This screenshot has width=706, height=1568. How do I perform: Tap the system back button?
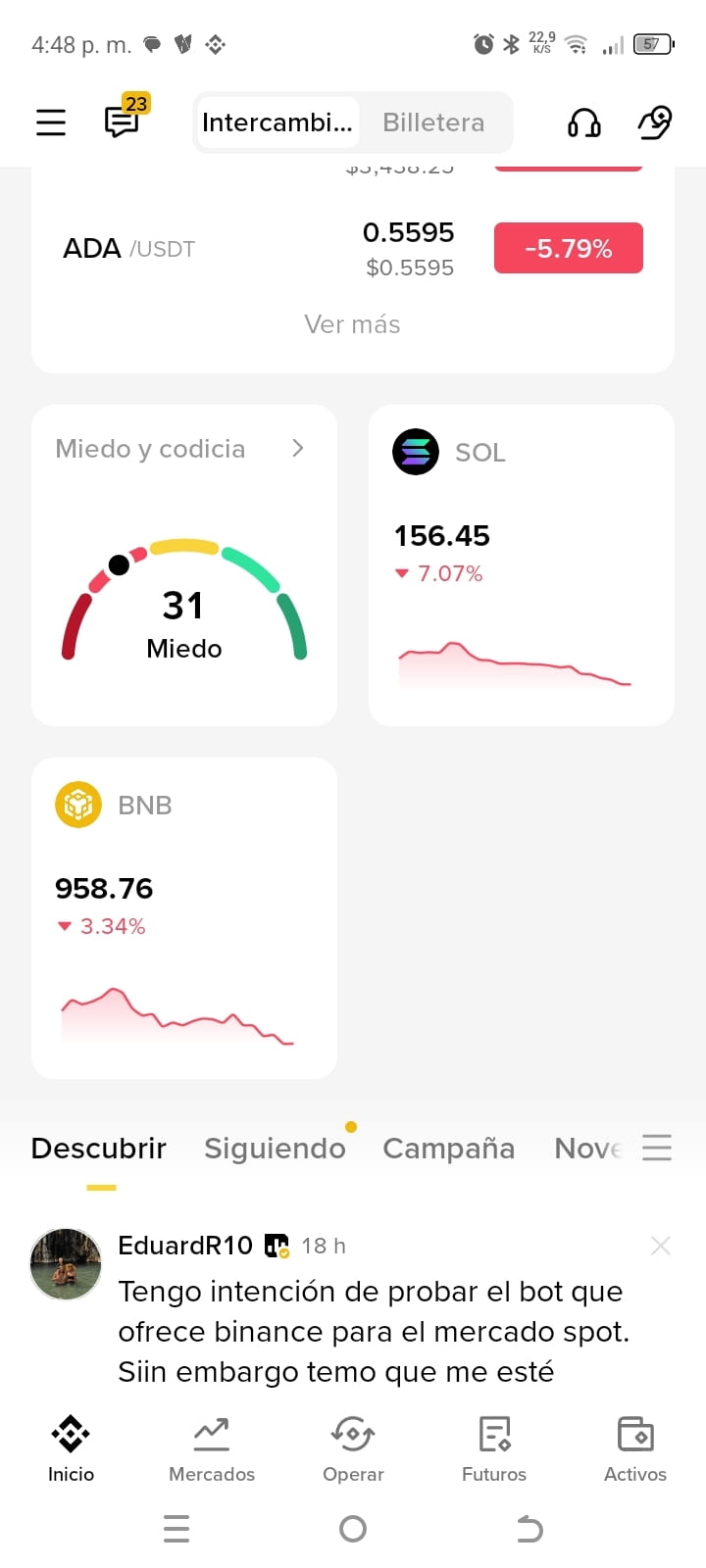529,1529
